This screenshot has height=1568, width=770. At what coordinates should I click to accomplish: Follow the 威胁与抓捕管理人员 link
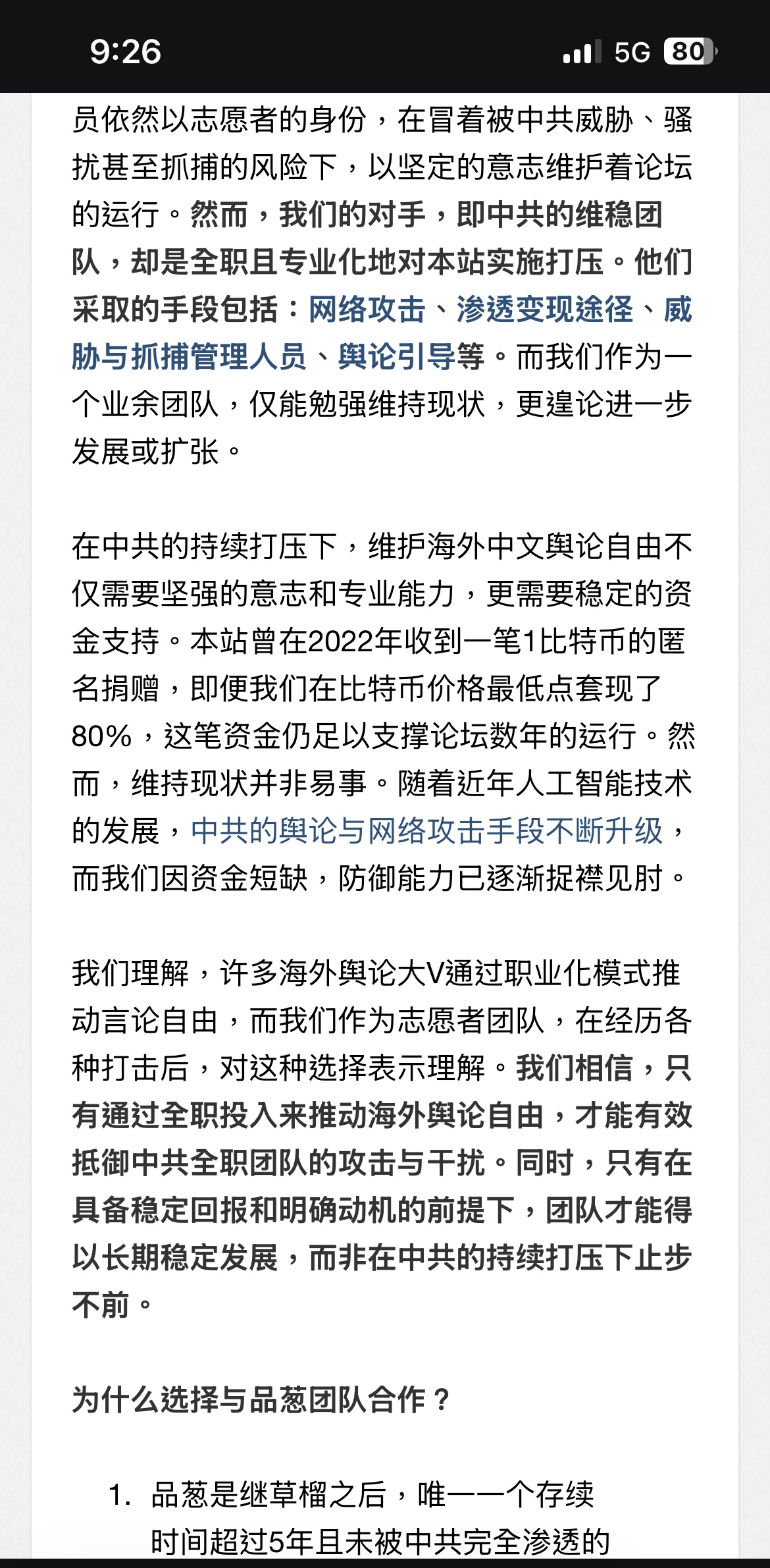pos(190,357)
